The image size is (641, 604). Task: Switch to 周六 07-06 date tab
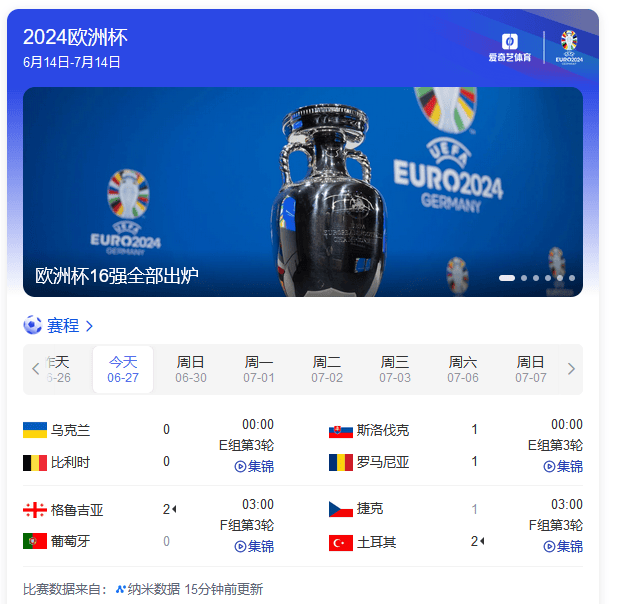tap(463, 369)
